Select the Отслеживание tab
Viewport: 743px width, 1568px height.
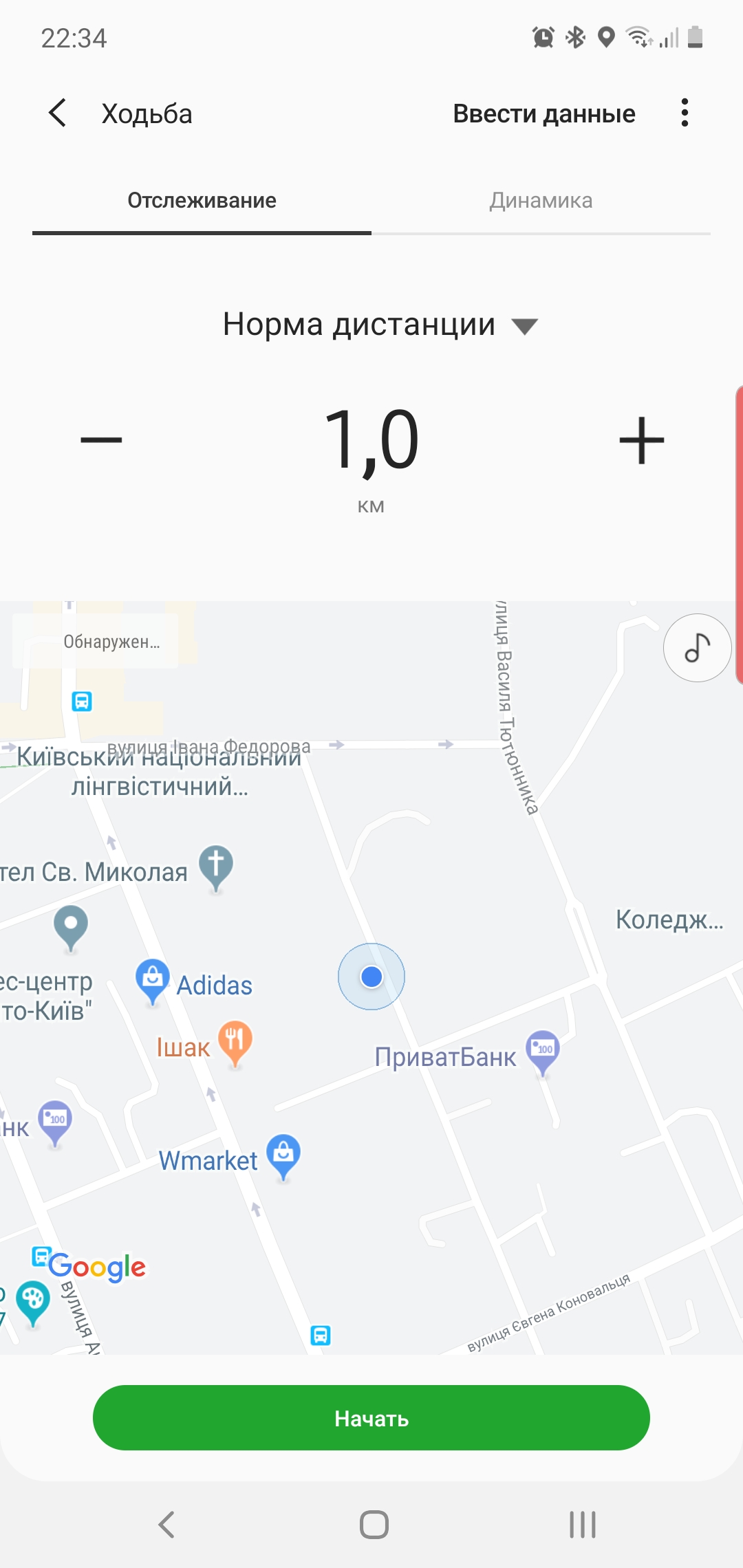(x=202, y=201)
